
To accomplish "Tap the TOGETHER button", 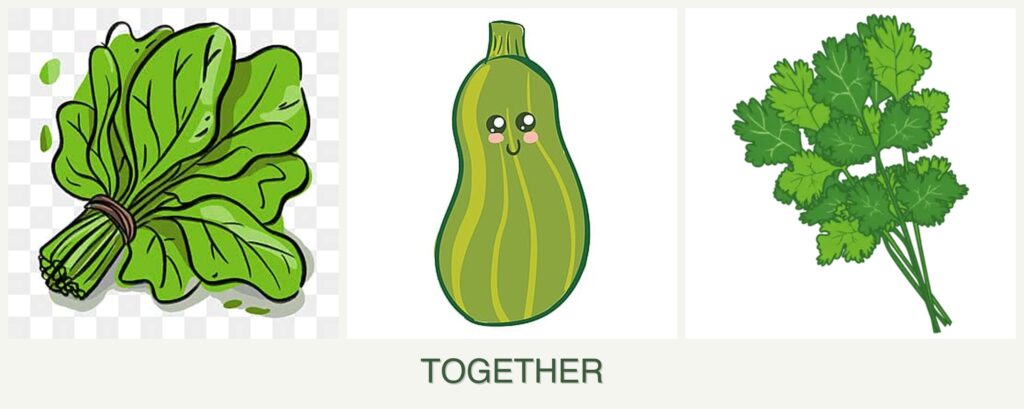I will (x=512, y=371).
